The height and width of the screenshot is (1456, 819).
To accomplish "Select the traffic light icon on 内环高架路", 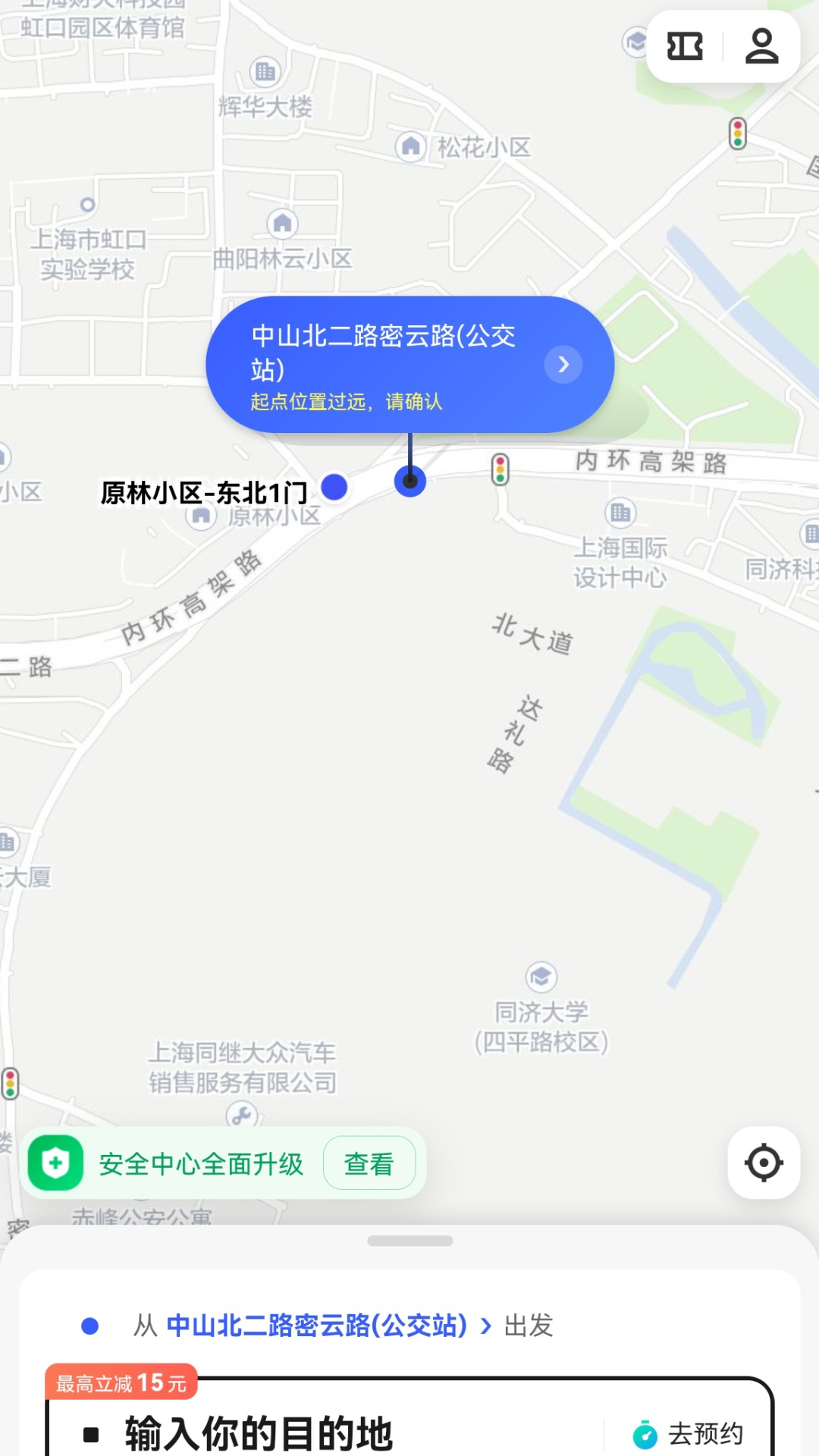I will [x=500, y=470].
